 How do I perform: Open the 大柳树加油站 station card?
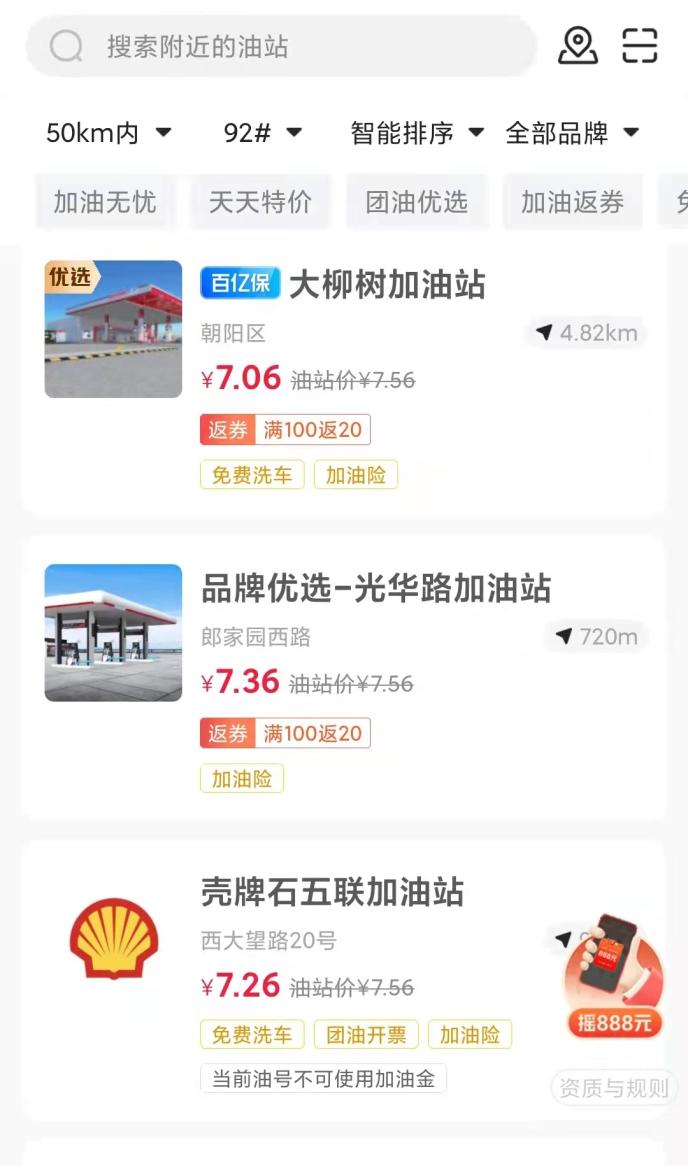click(x=386, y=285)
